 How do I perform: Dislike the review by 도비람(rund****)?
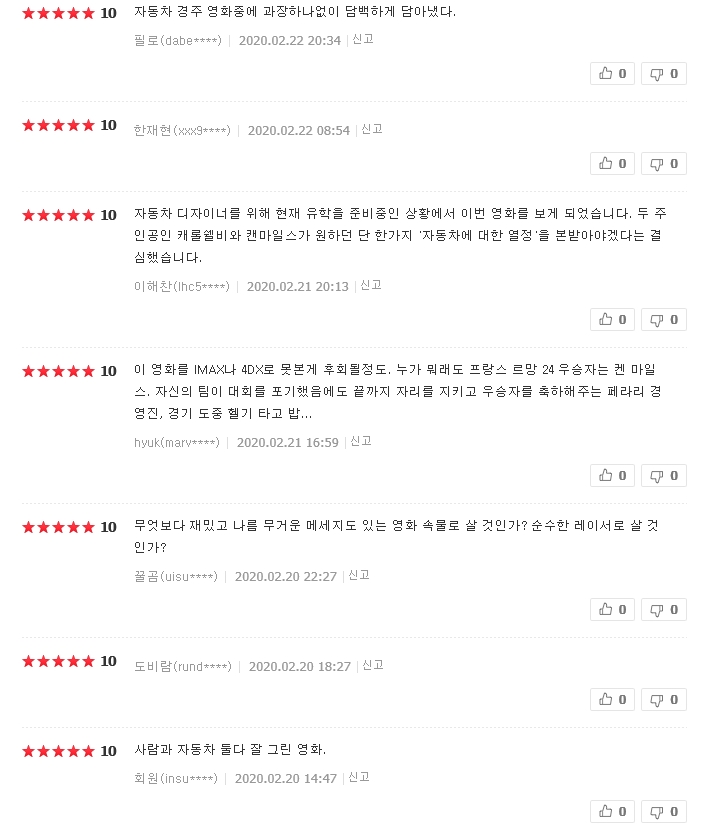click(663, 699)
